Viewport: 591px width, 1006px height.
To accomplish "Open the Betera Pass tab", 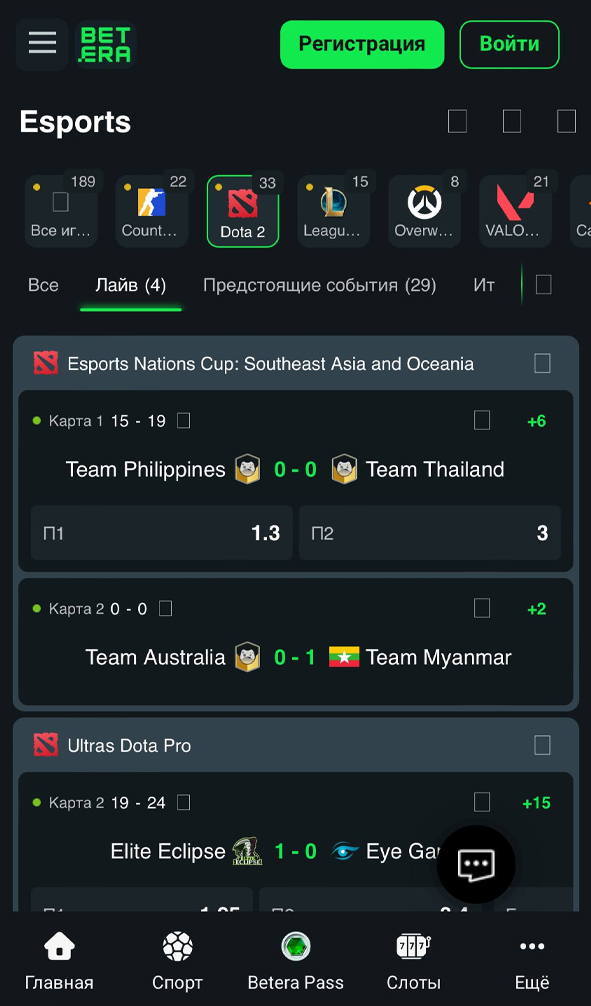I will point(296,961).
